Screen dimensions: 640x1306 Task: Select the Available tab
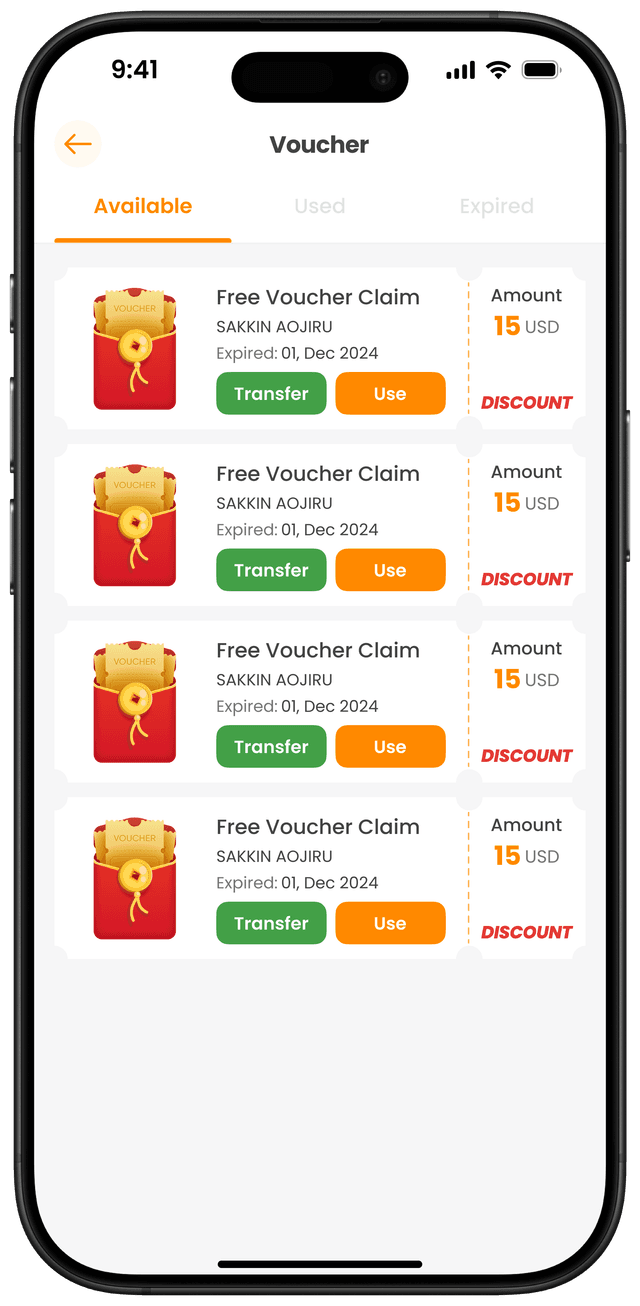pos(143,207)
